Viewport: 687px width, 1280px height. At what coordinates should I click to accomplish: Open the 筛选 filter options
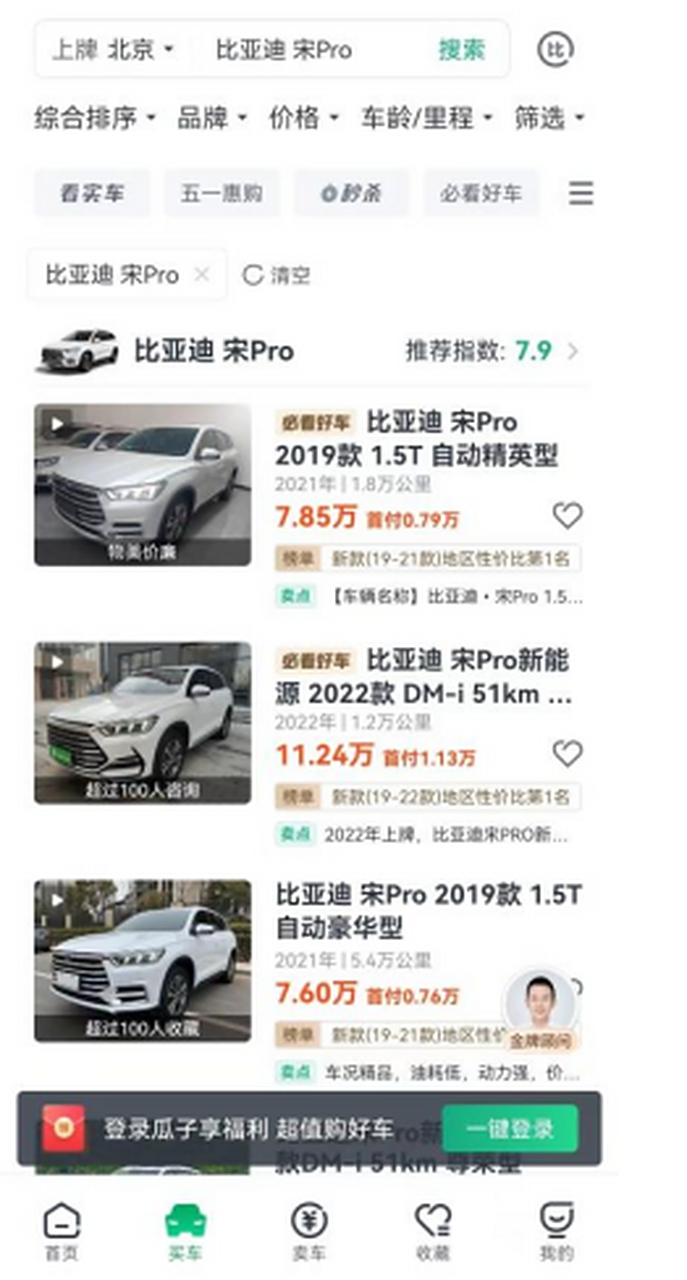549,119
